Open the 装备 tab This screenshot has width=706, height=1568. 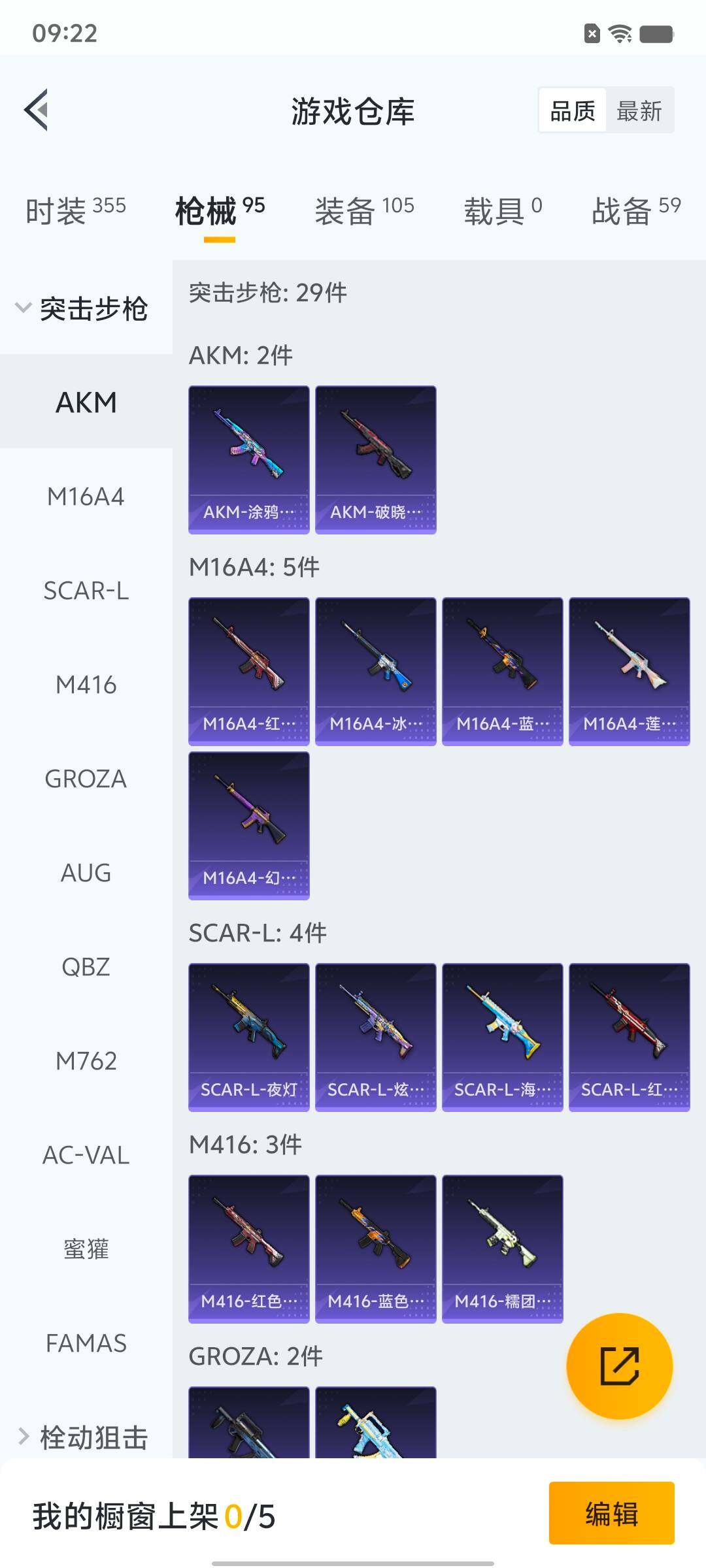click(364, 211)
